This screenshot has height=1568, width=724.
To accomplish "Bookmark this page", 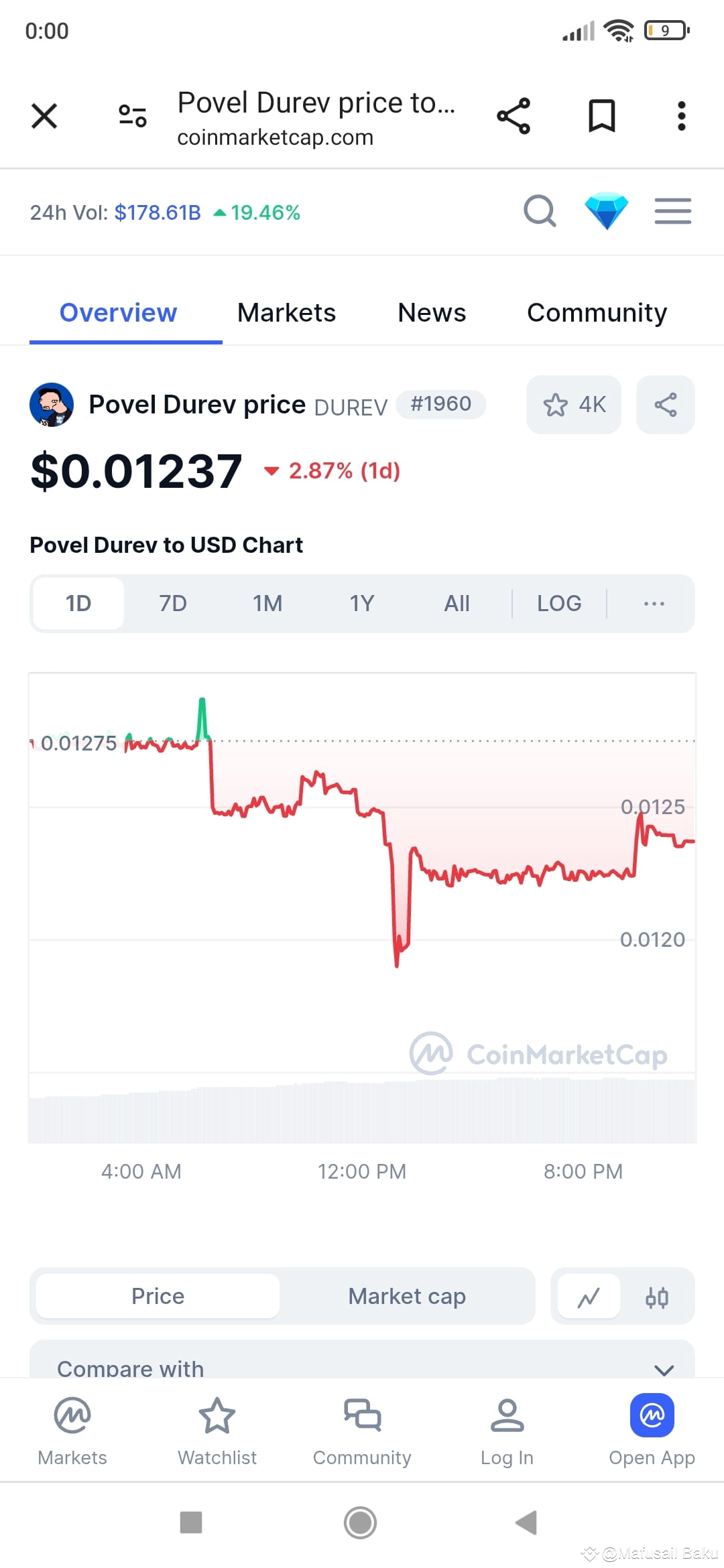I will click(x=601, y=115).
